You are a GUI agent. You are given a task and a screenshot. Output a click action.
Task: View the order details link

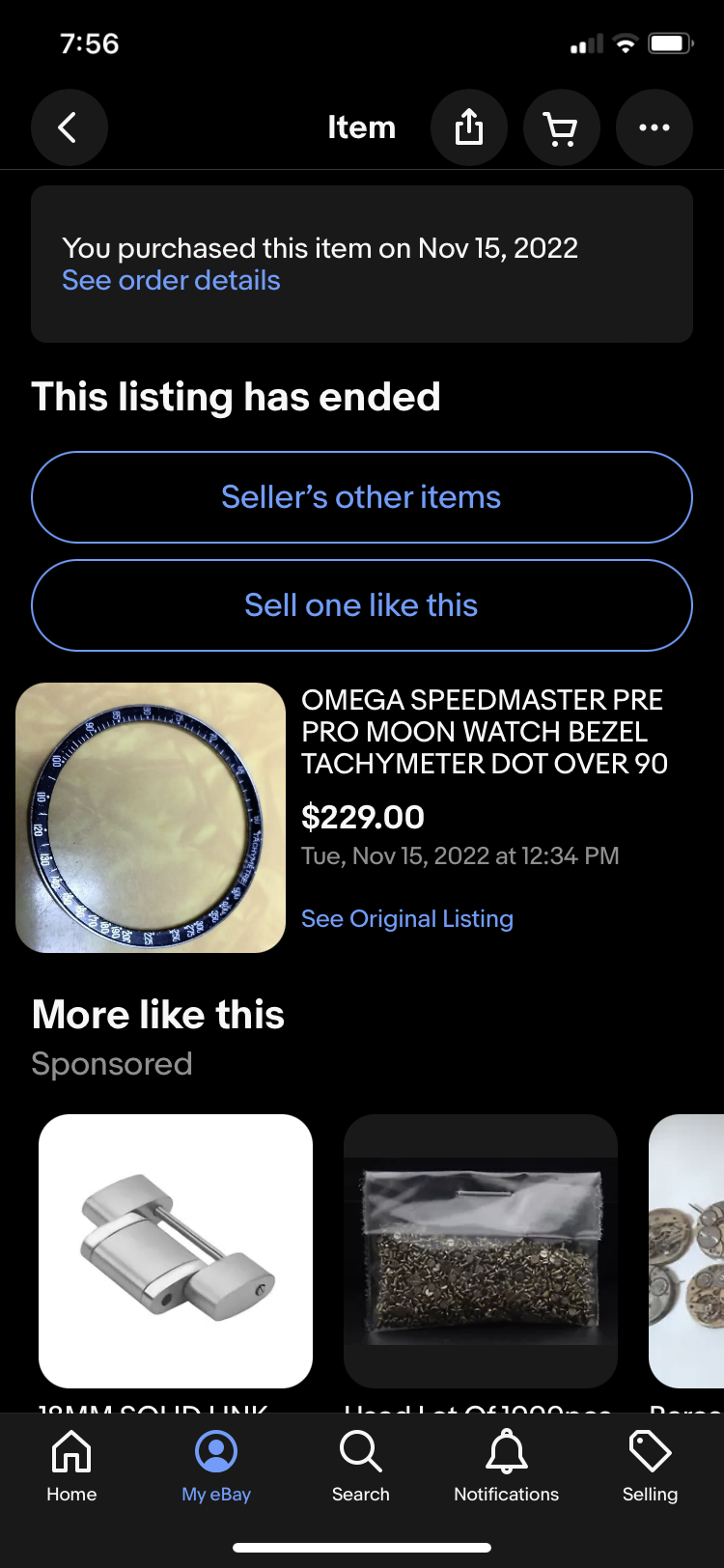point(171,281)
